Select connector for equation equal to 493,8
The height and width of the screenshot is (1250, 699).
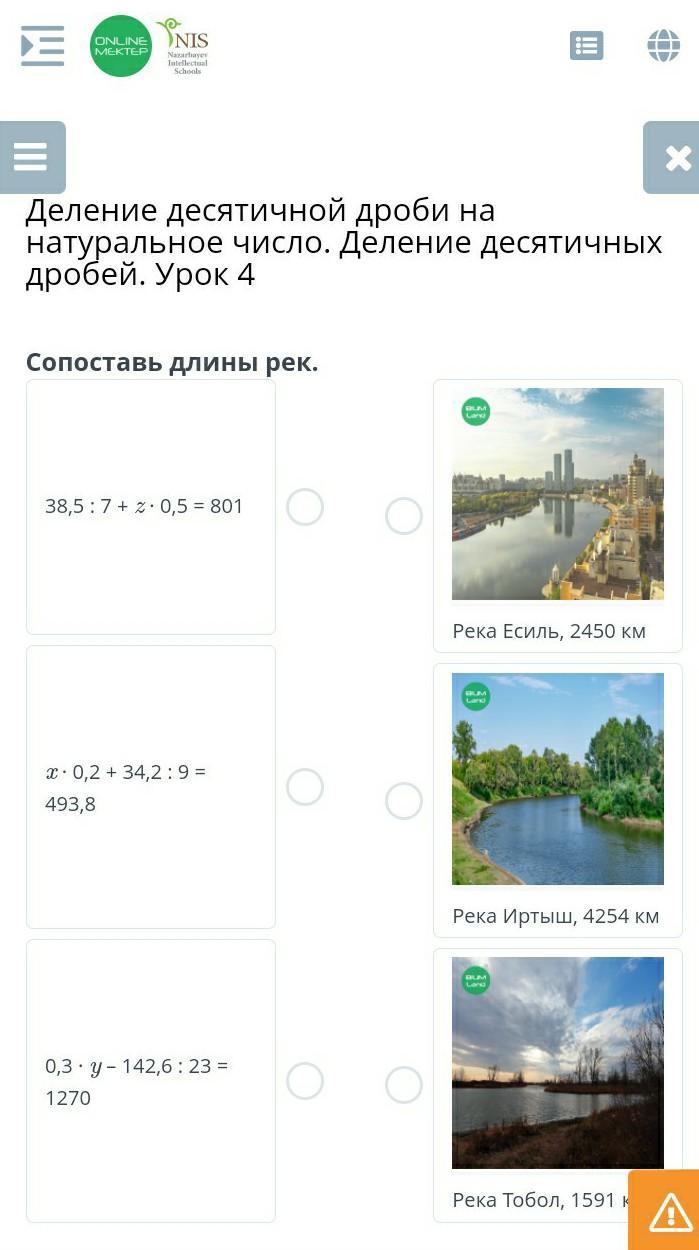click(305, 787)
